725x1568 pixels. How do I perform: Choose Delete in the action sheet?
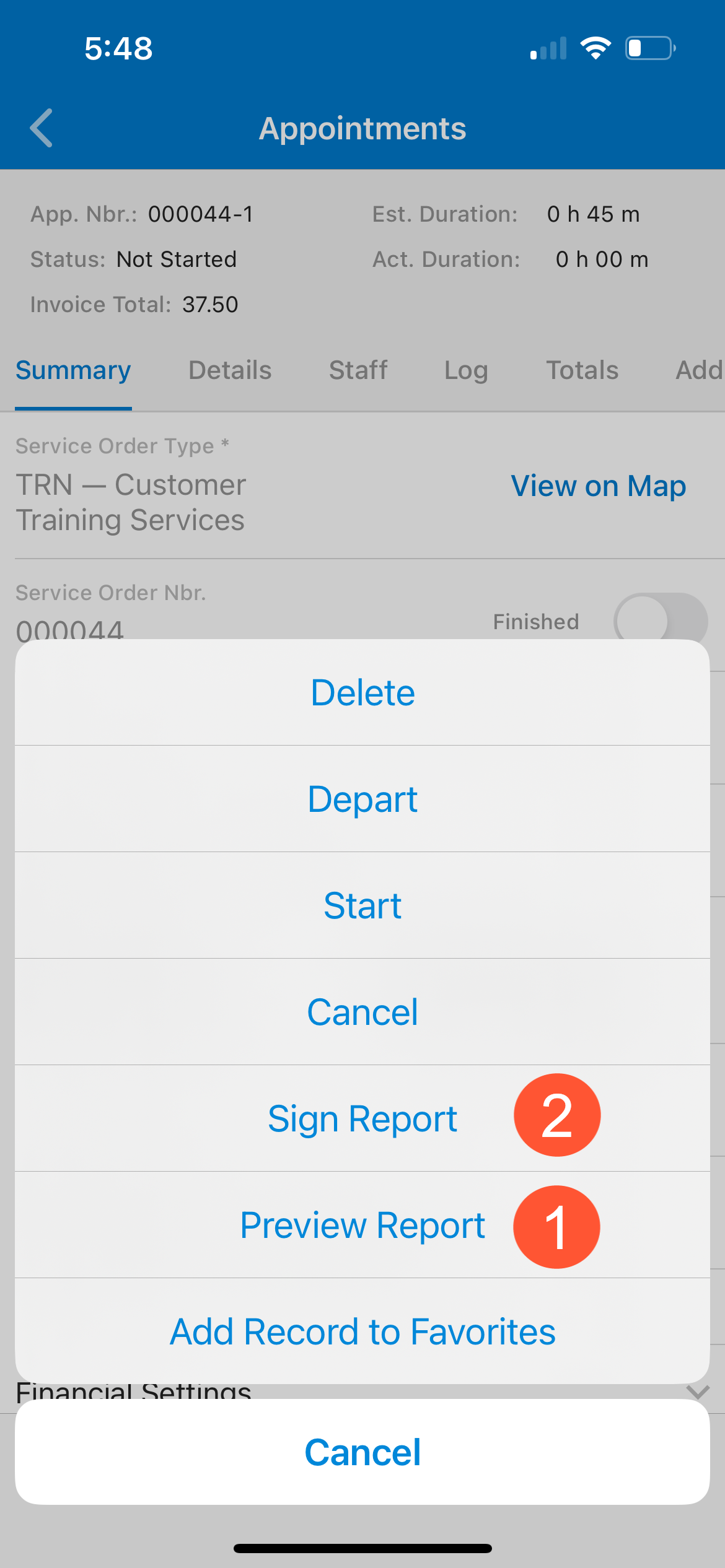click(x=362, y=692)
